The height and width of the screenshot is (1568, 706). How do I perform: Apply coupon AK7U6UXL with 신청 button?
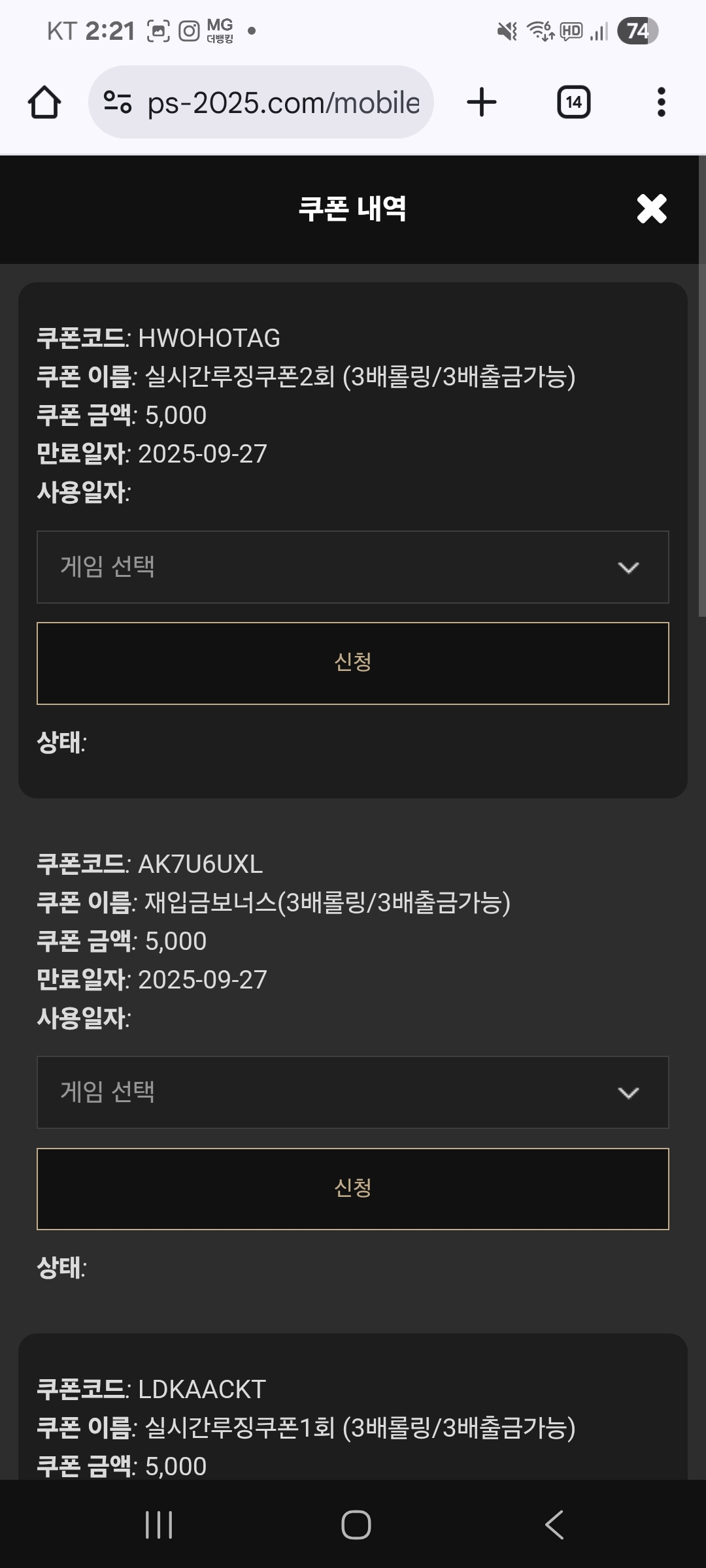click(353, 1188)
